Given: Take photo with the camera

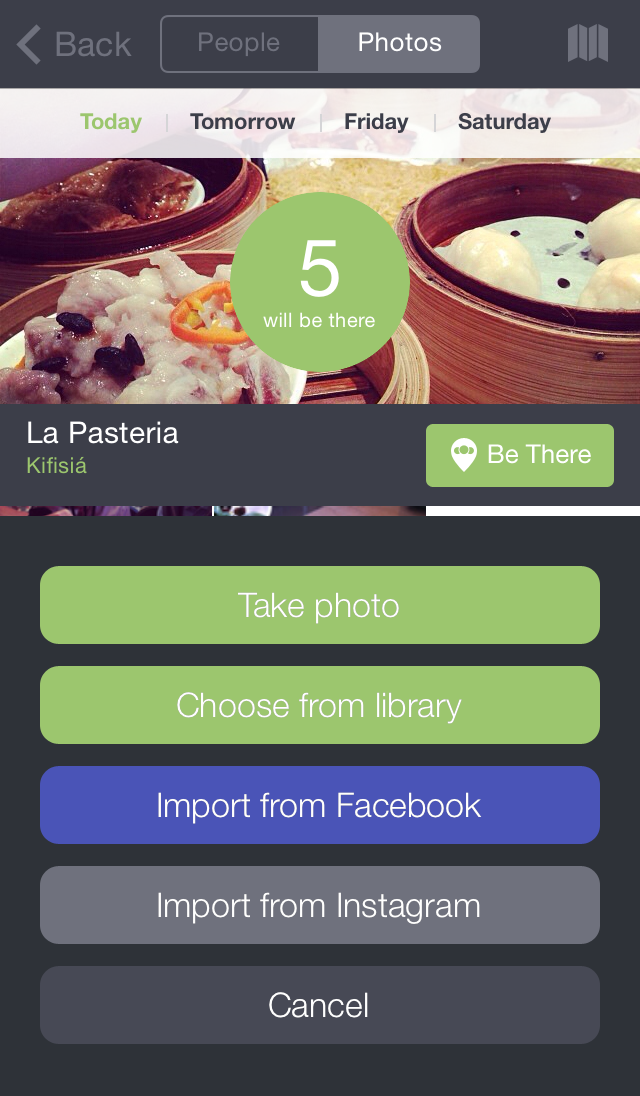Looking at the screenshot, I should [x=320, y=605].
